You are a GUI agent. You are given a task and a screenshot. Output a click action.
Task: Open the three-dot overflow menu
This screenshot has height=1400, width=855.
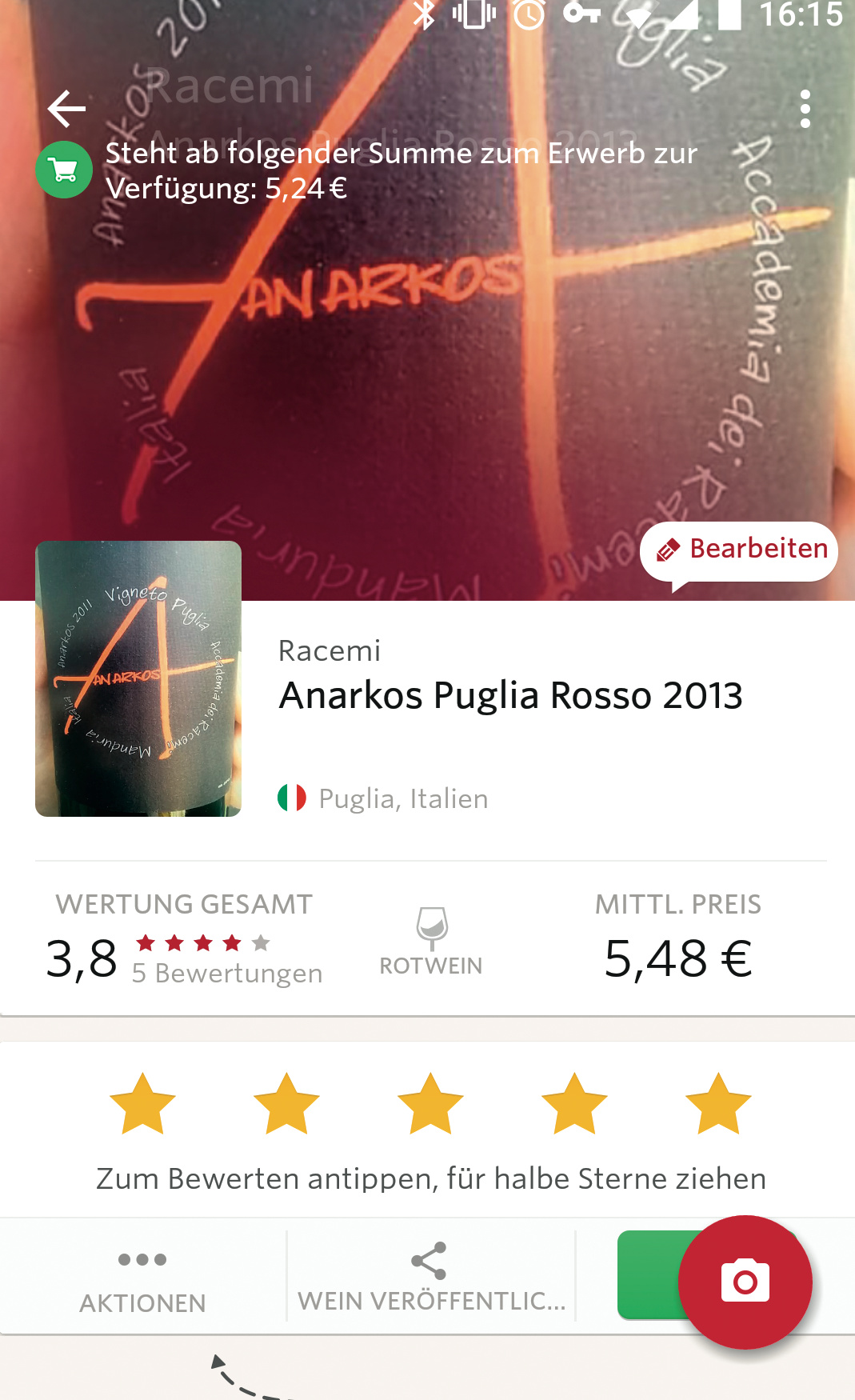pyautogui.click(x=805, y=109)
